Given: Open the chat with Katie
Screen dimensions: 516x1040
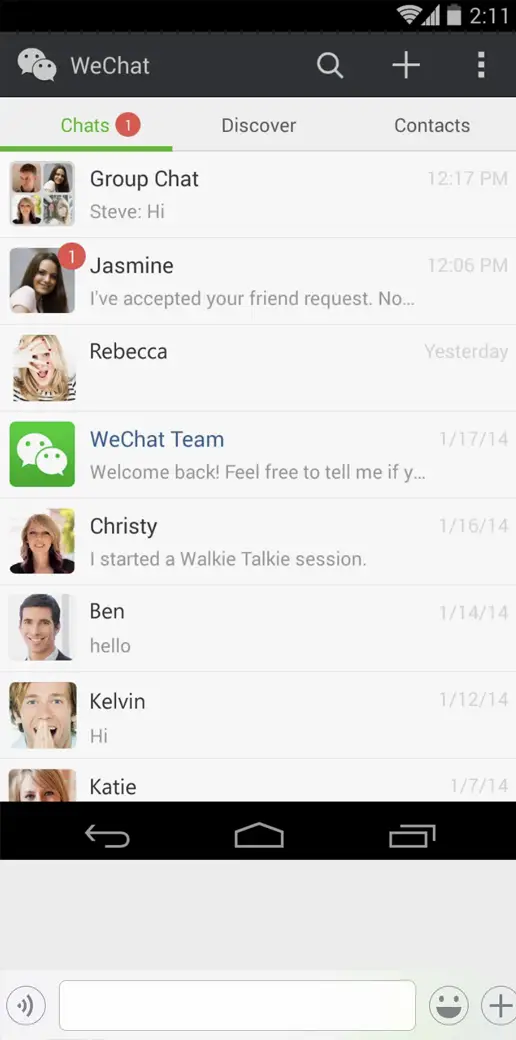Looking at the screenshot, I should pyautogui.click(x=258, y=781).
